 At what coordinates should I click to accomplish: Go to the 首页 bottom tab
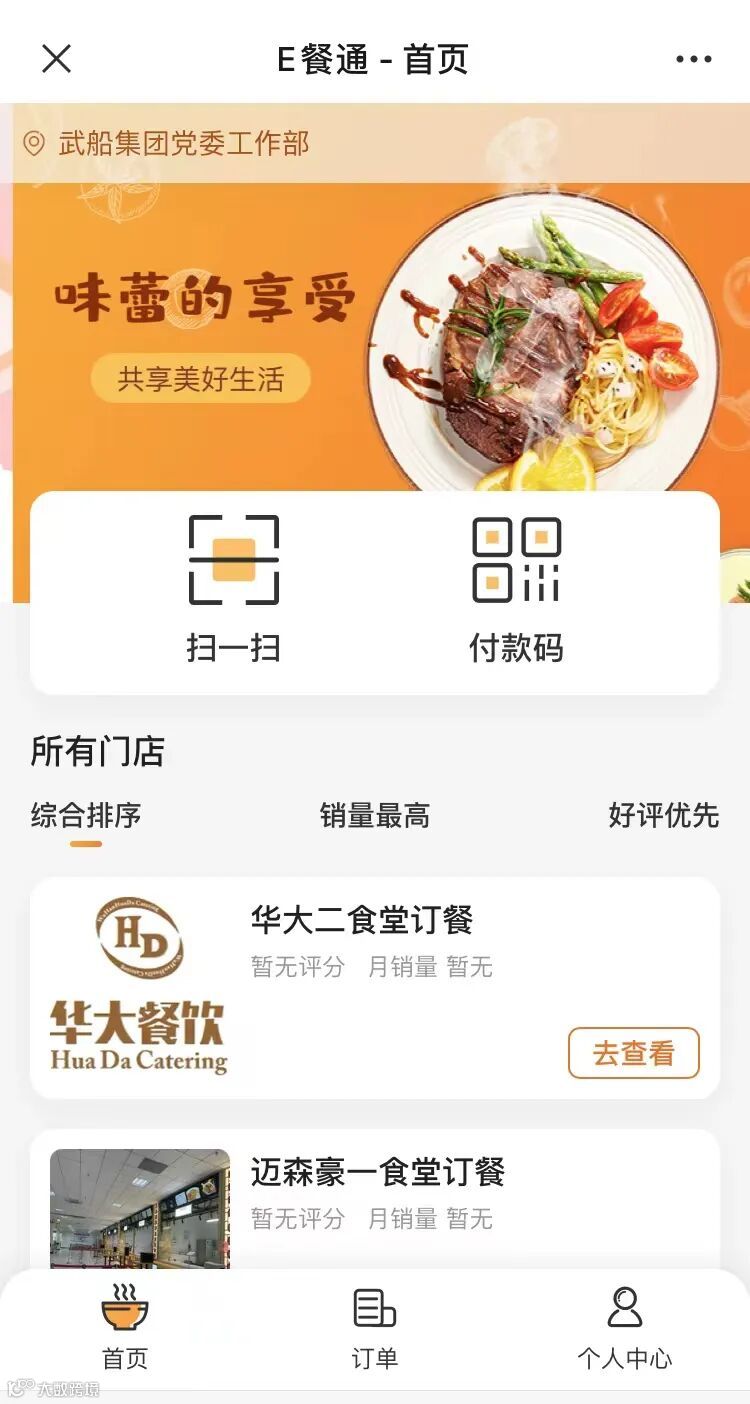pyautogui.click(x=125, y=1327)
